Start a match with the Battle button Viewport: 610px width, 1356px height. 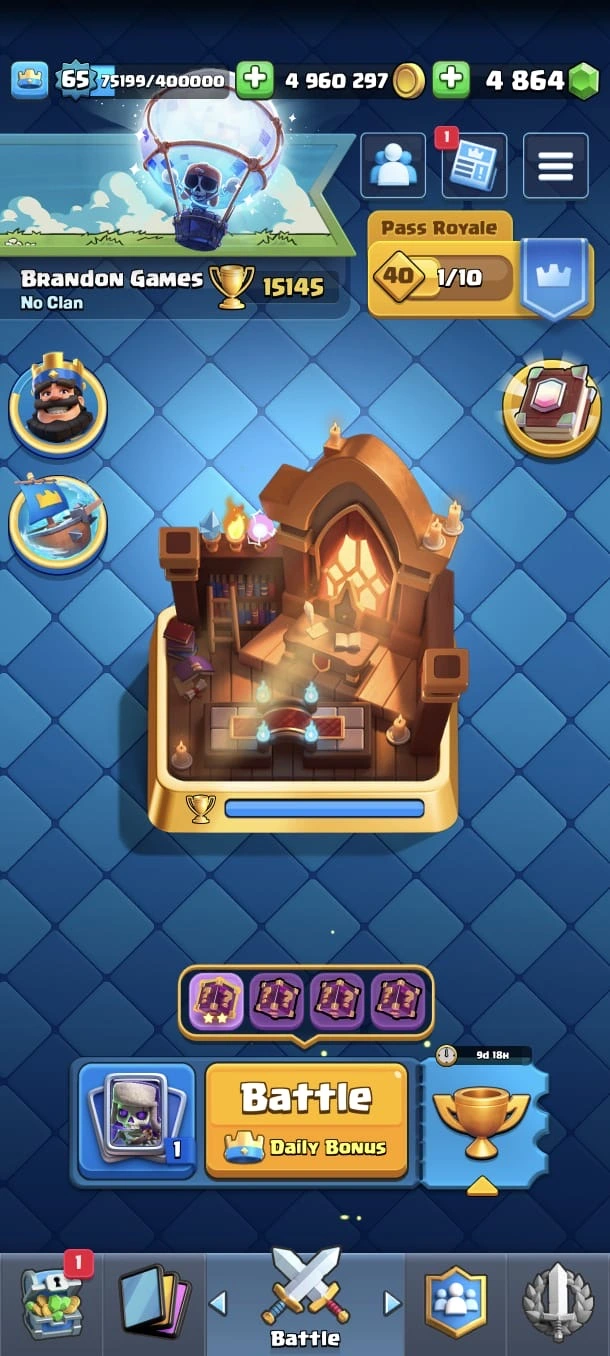(306, 1118)
